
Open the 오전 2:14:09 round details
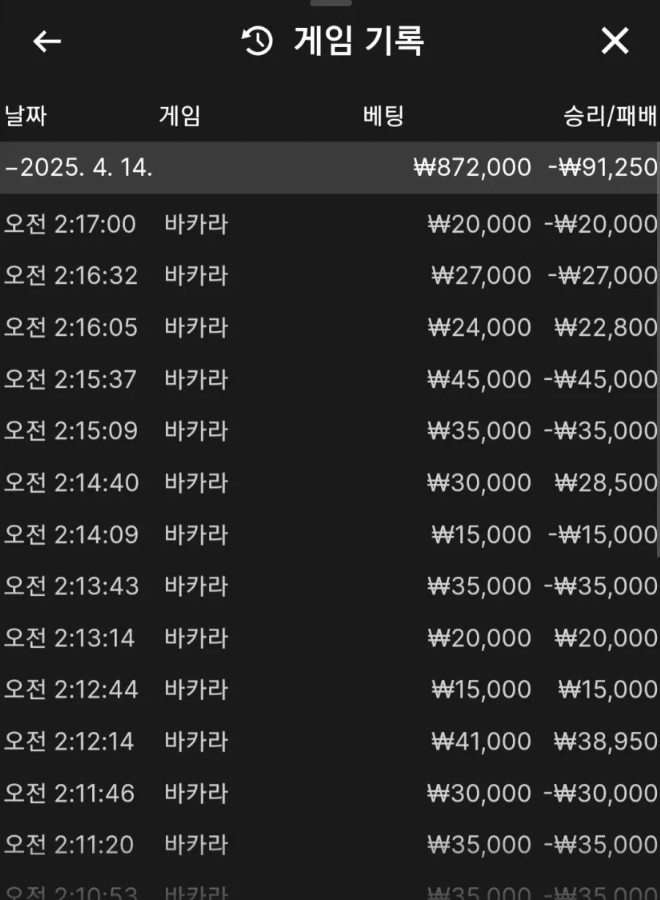pyautogui.click(x=330, y=535)
